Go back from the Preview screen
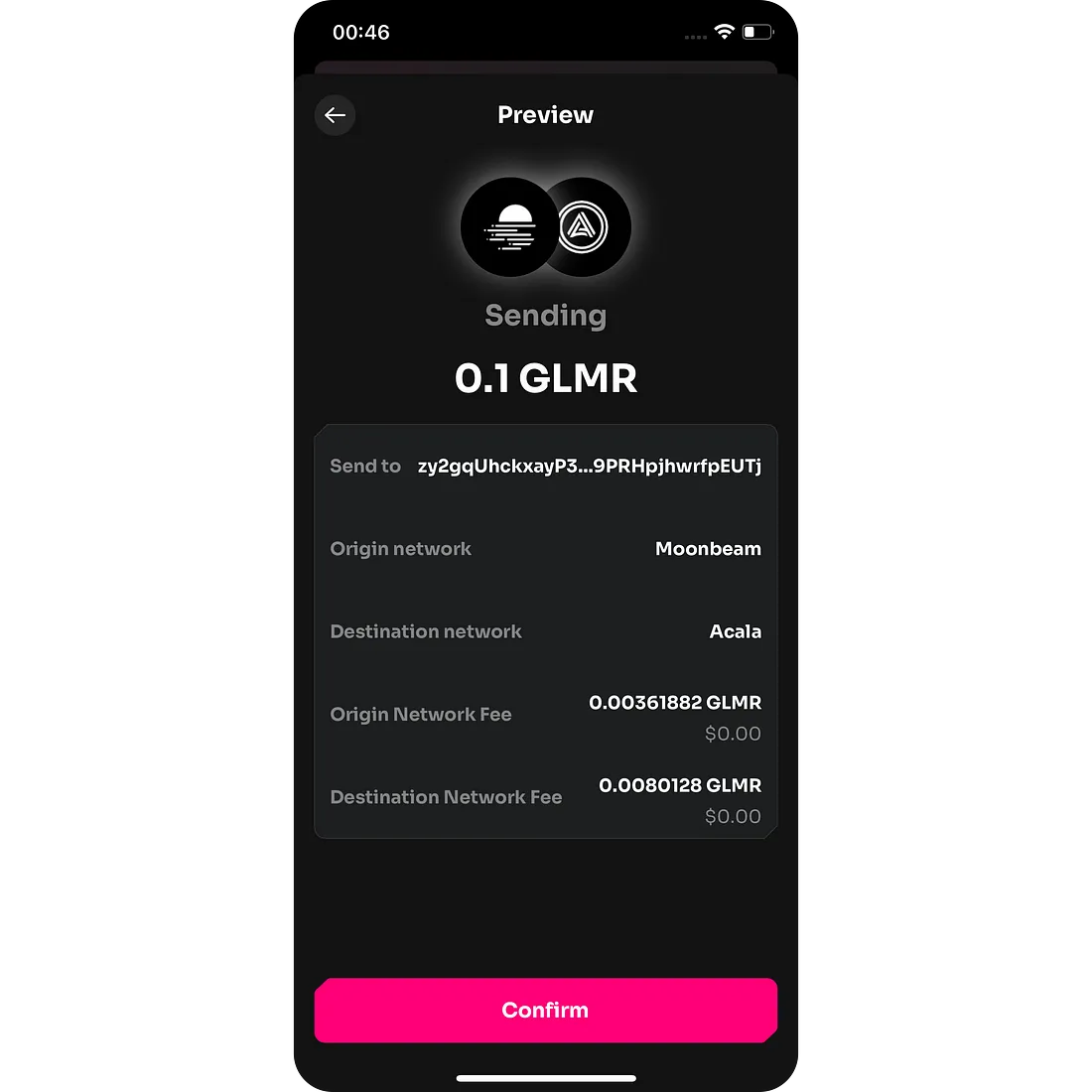Viewport: 1092px width, 1092px height. point(336,115)
